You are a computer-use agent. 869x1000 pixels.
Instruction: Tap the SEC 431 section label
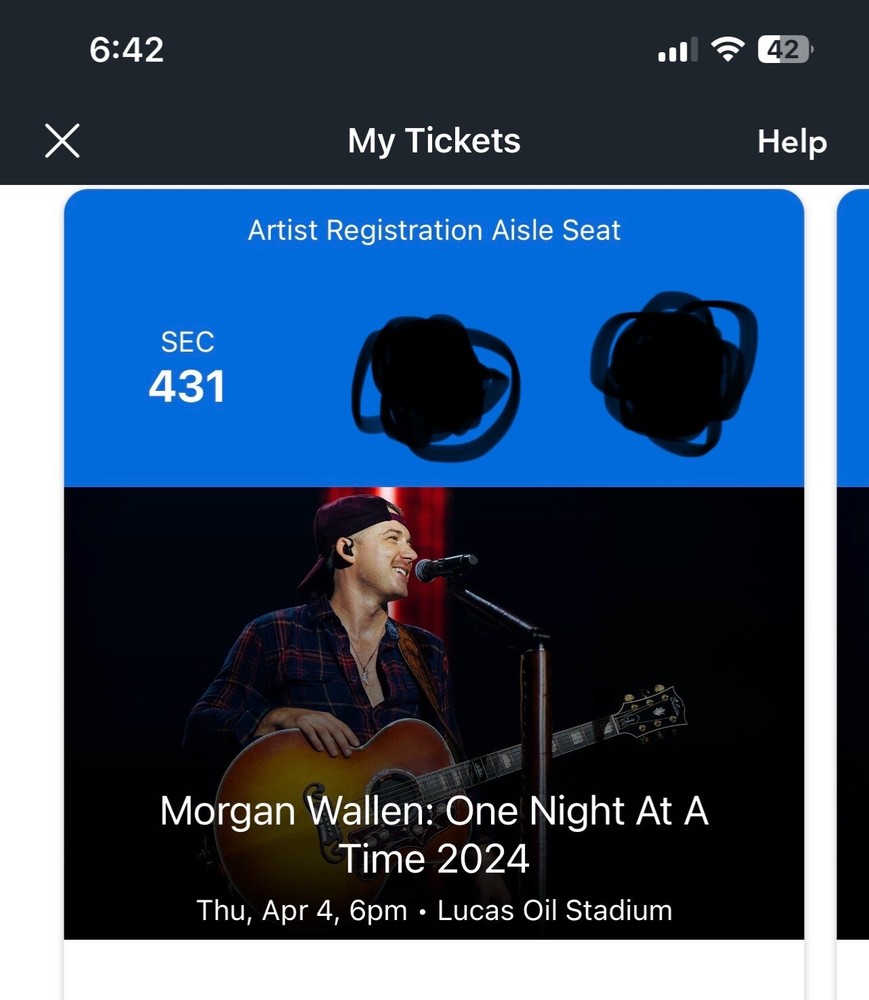click(x=188, y=365)
